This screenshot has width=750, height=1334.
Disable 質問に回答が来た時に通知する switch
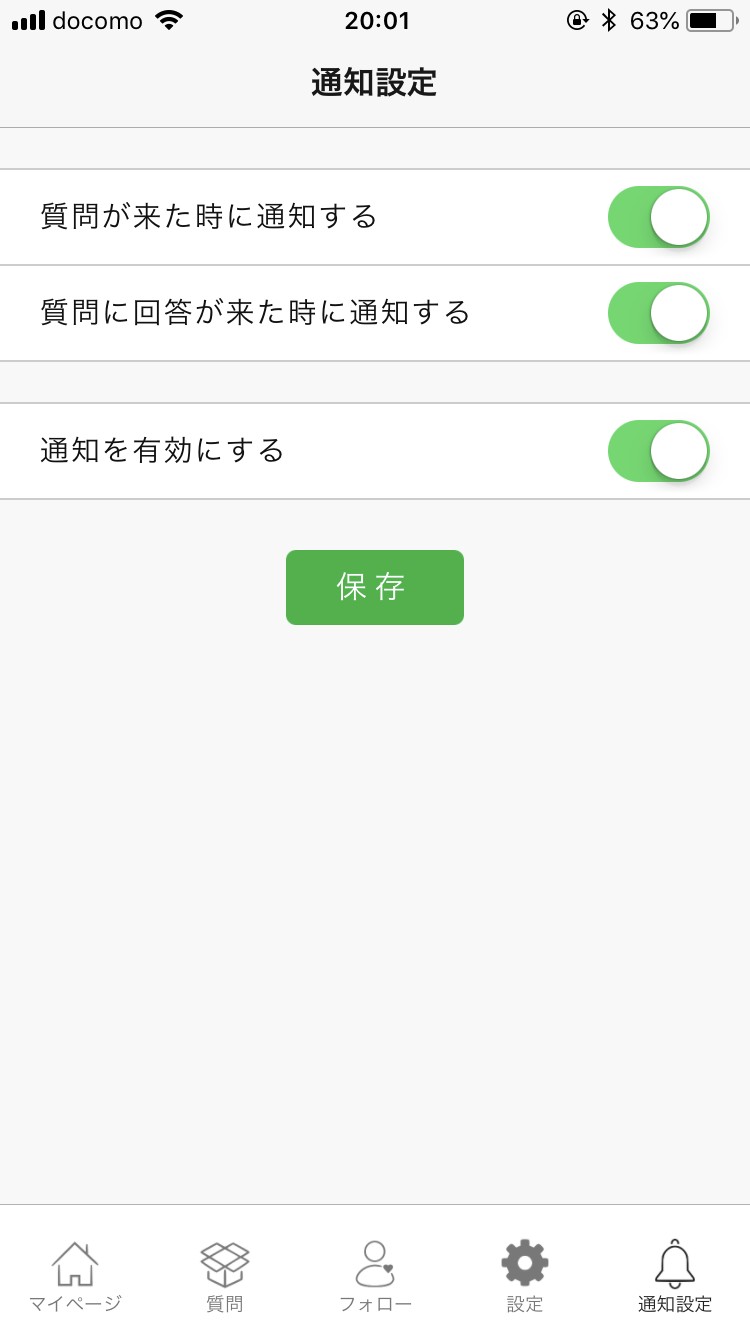click(x=658, y=313)
